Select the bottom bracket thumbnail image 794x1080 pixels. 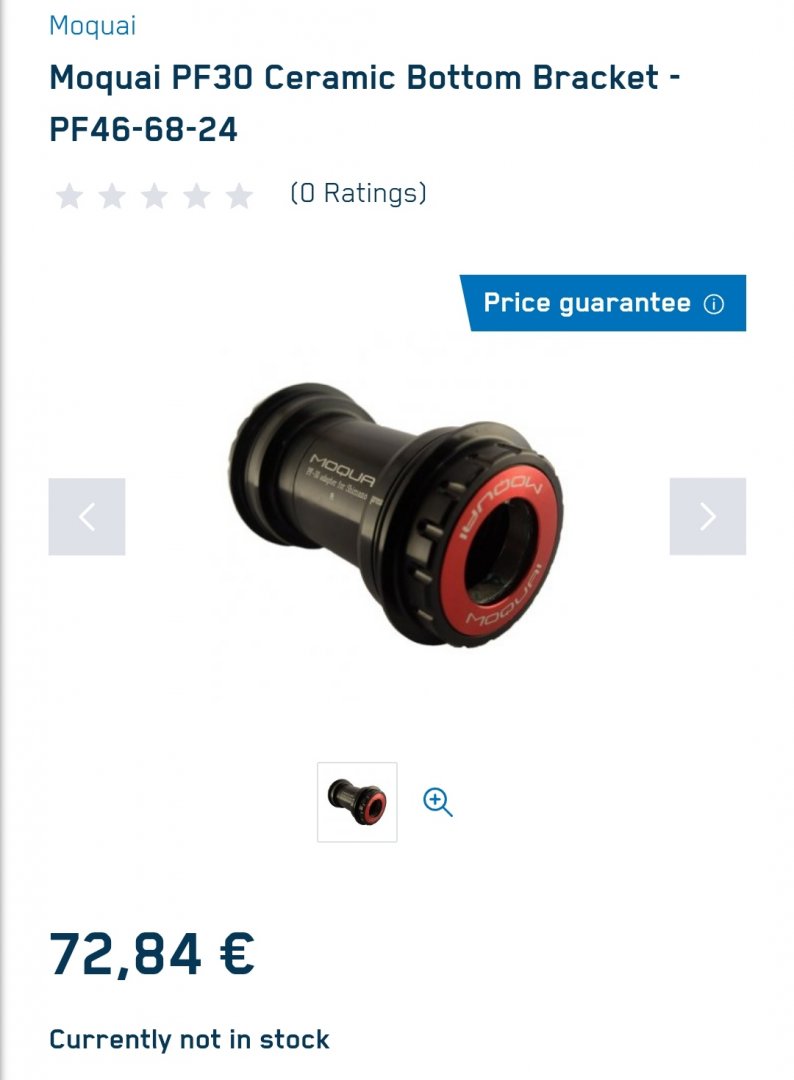357,802
